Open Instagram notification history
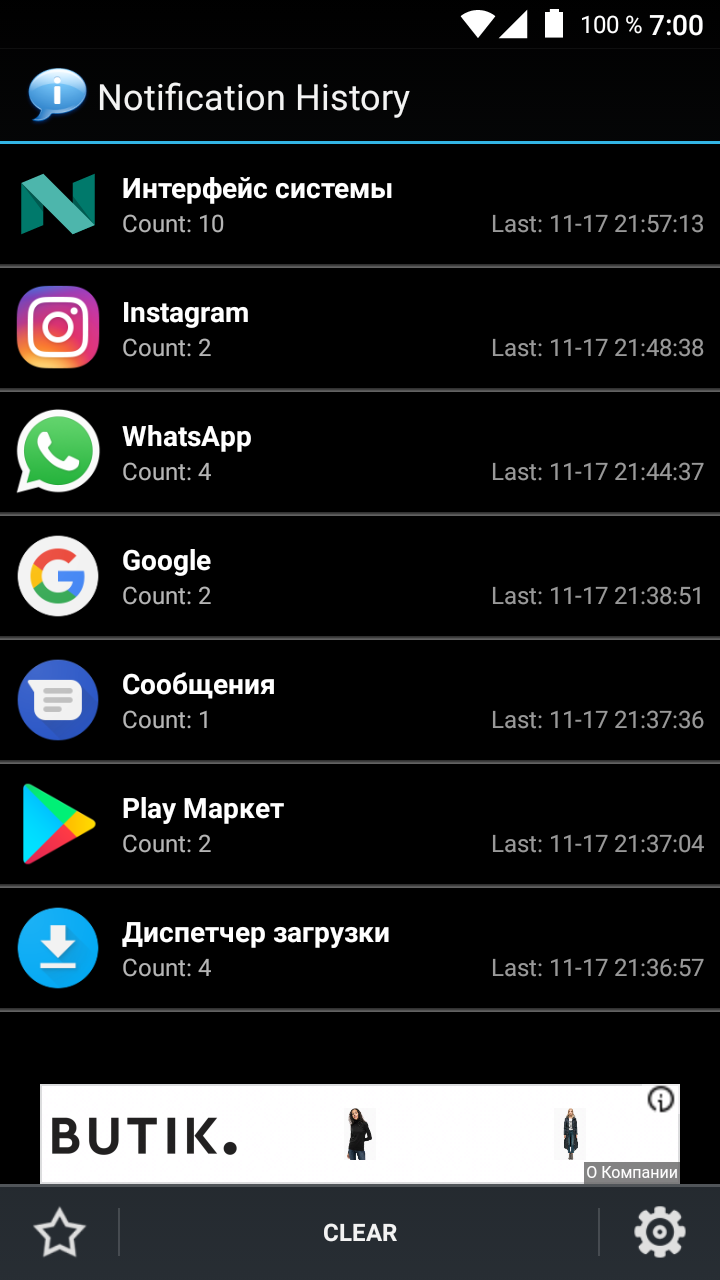Viewport: 720px width, 1280px height. [360, 329]
